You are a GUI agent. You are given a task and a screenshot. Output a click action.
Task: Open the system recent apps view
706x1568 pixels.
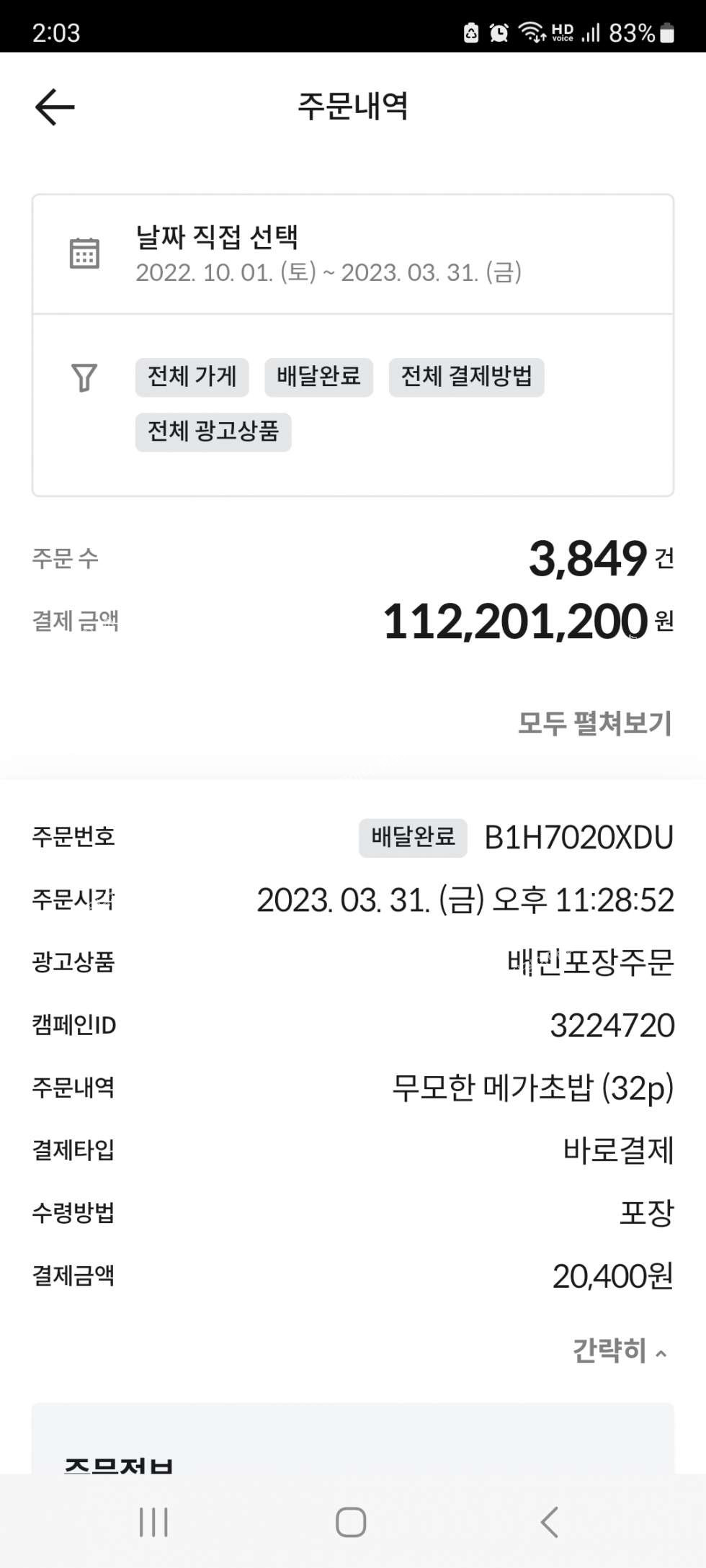(x=153, y=1522)
